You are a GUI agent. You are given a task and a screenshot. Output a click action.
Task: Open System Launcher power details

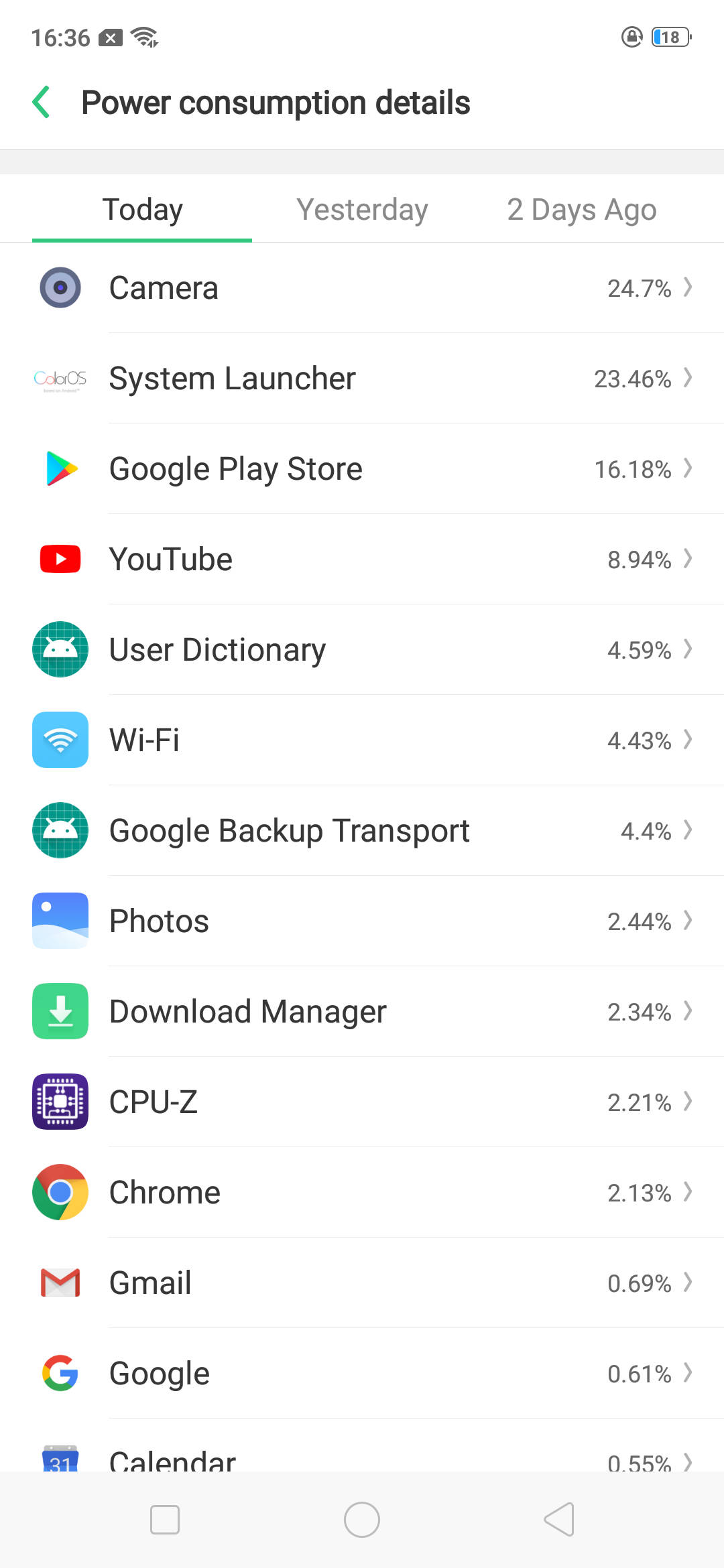point(362,379)
